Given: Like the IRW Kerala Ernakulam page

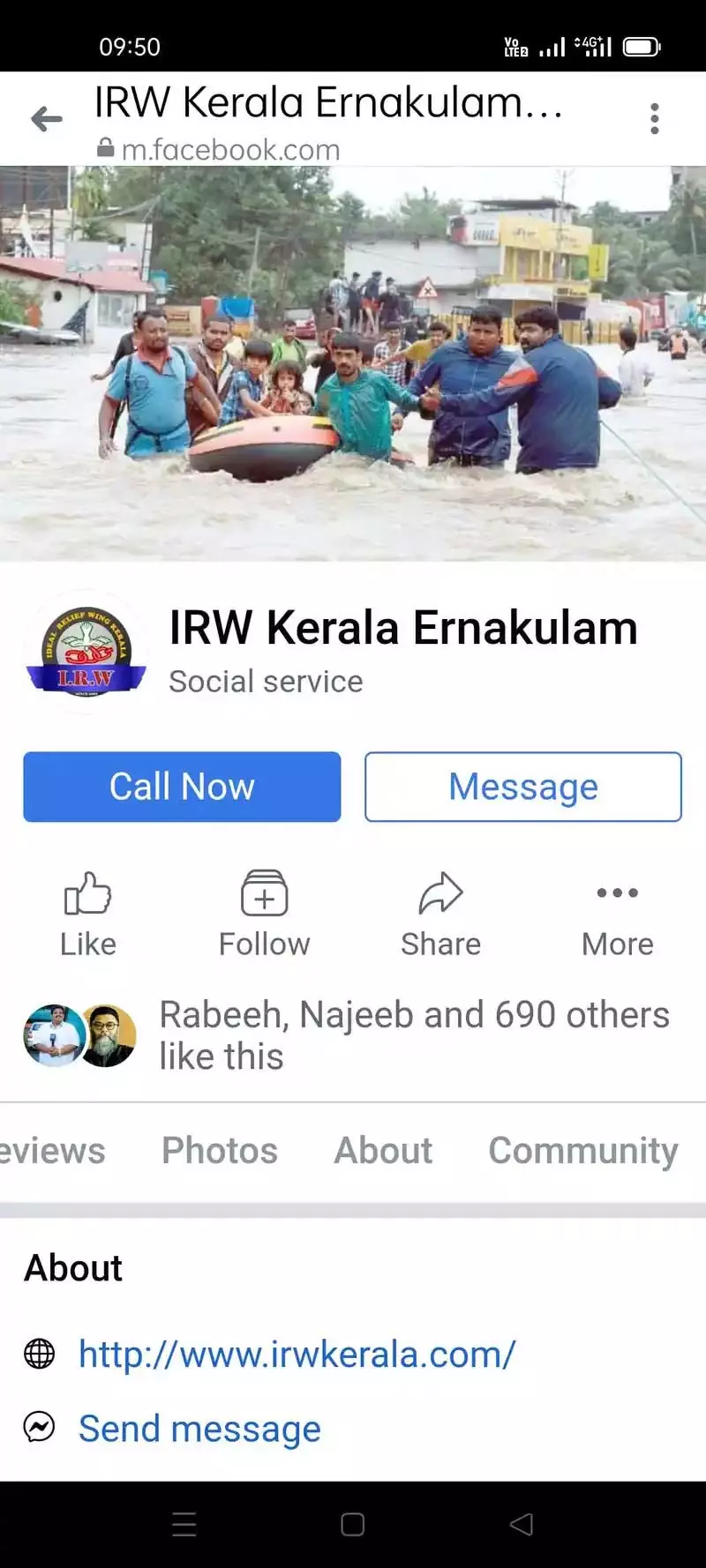Looking at the screenshot, I should point(88,915).
